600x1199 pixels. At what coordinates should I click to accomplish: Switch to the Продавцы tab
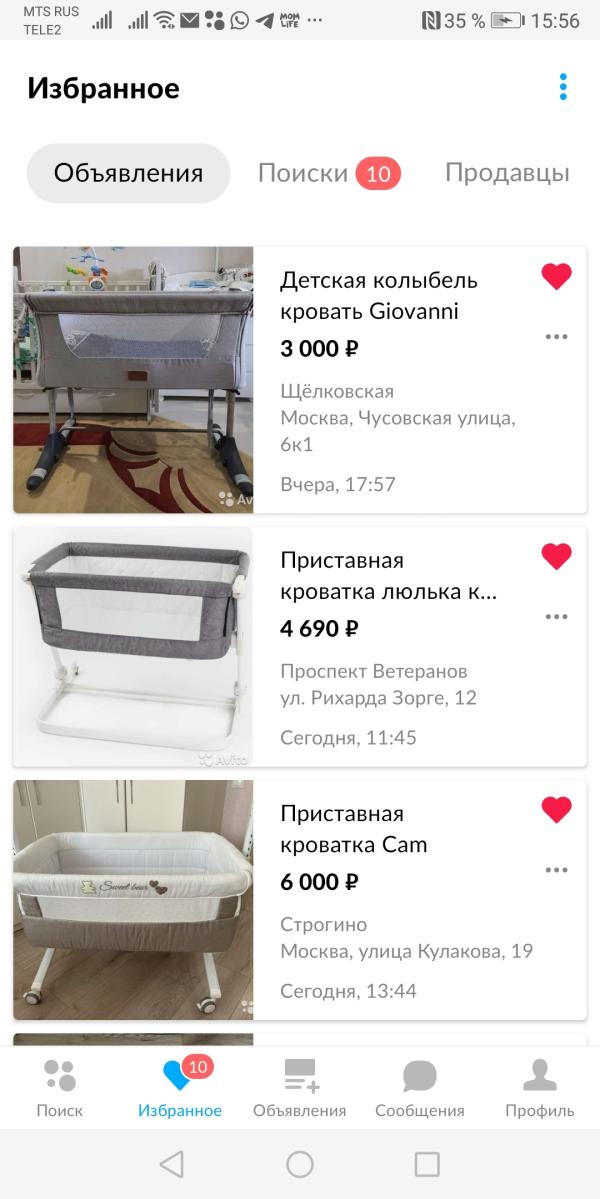[507, 173]
